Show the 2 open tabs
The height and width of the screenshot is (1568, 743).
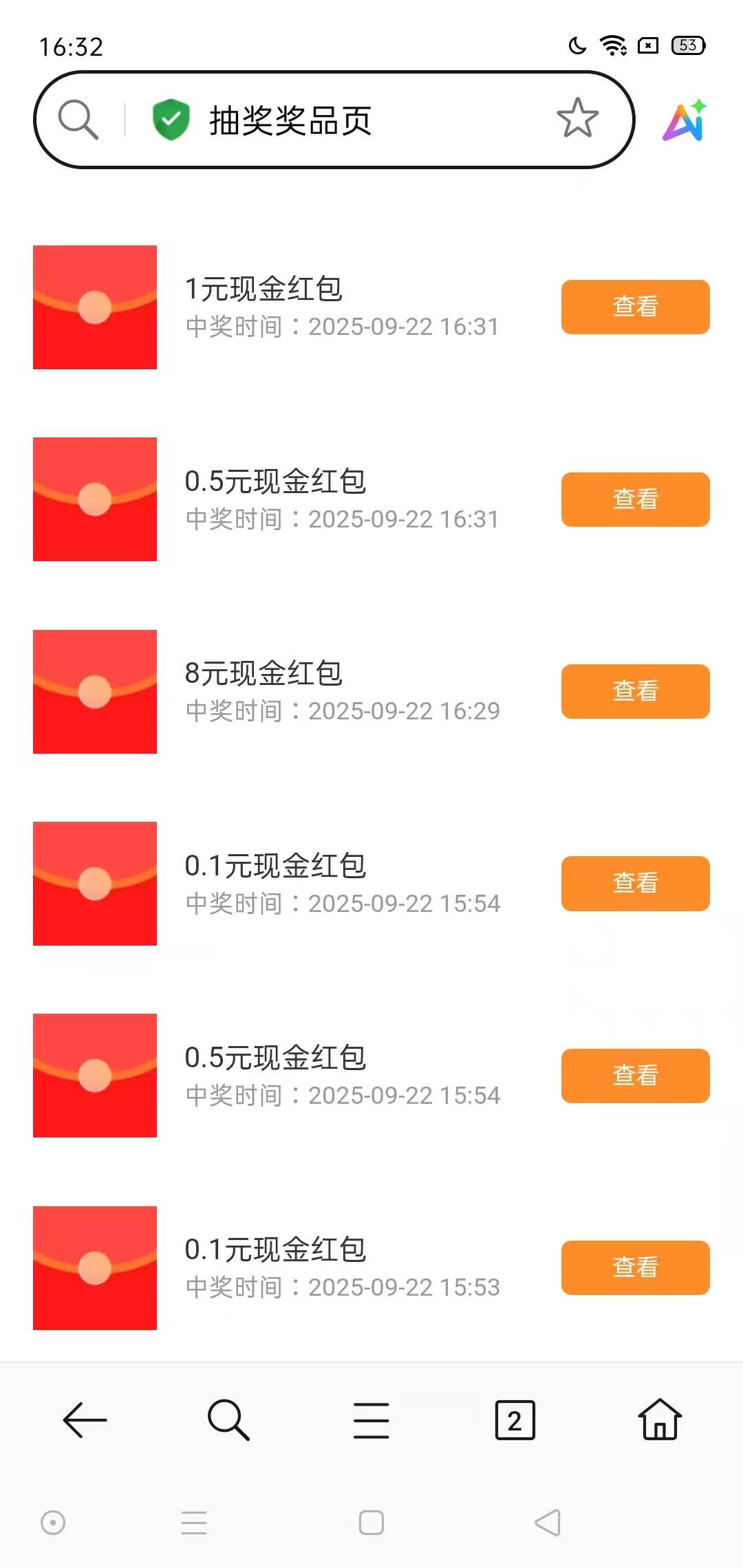515,1419
